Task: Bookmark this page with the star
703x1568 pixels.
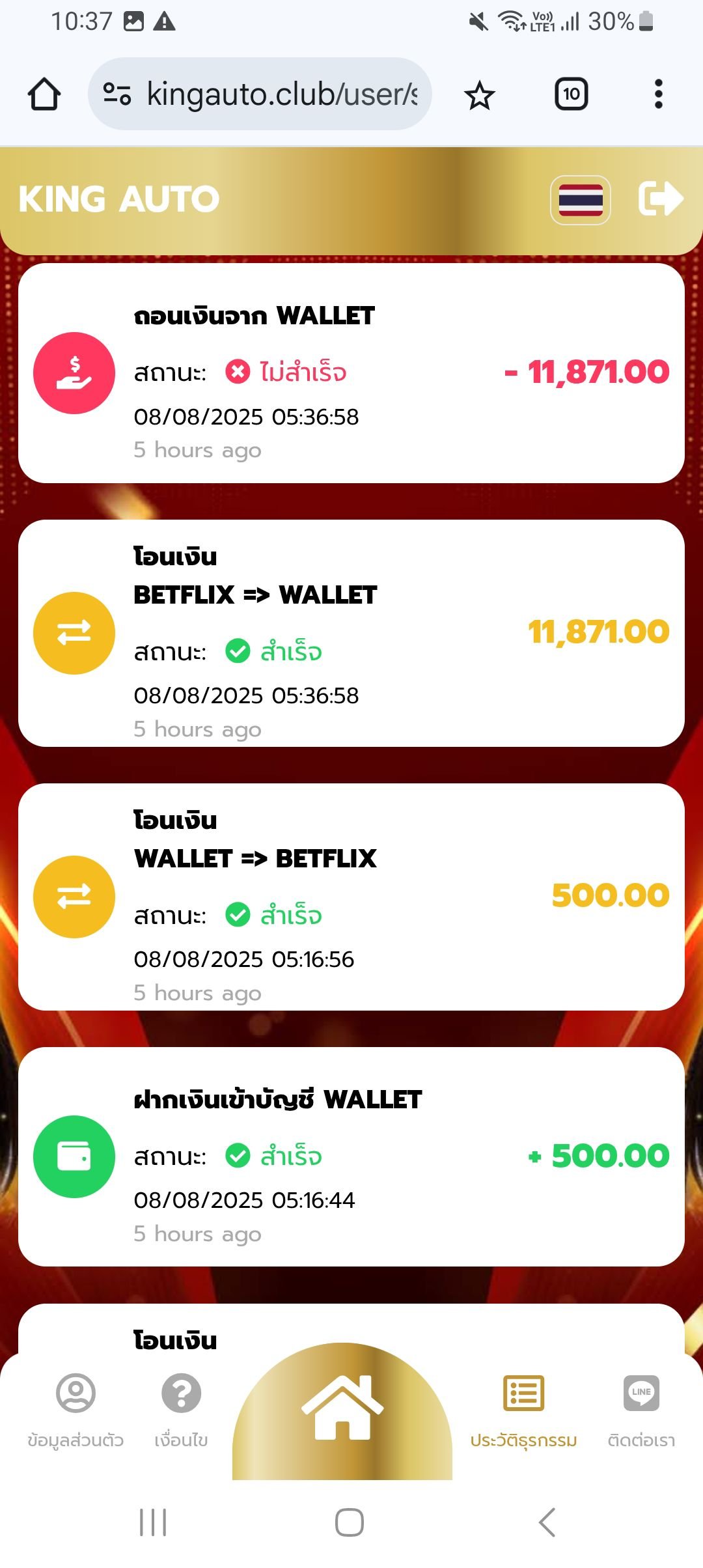Action: [x=480, y=96]
